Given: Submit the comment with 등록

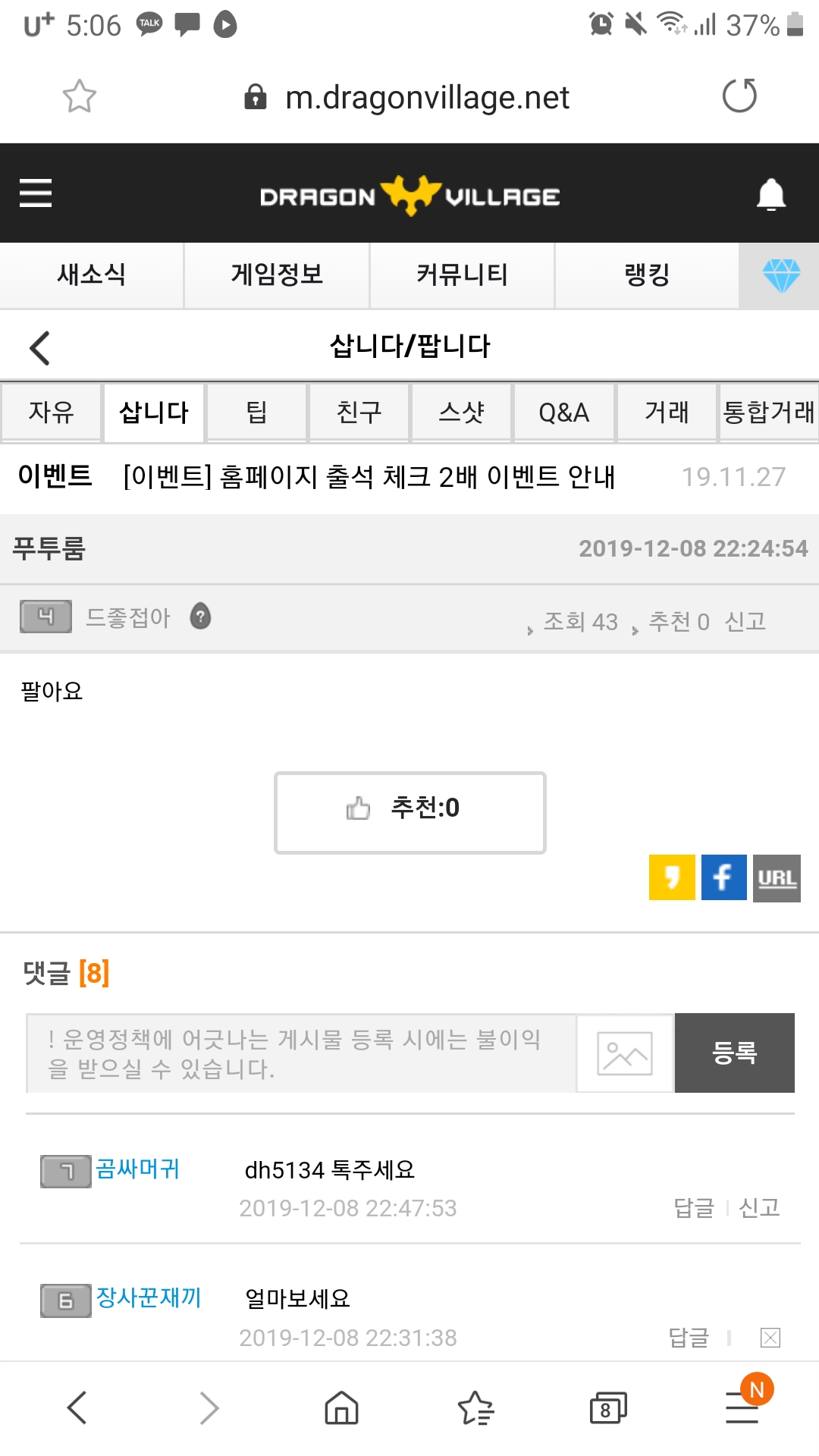Looking at the screenshot, I should pyautogui.click(x=734, y=1053).
